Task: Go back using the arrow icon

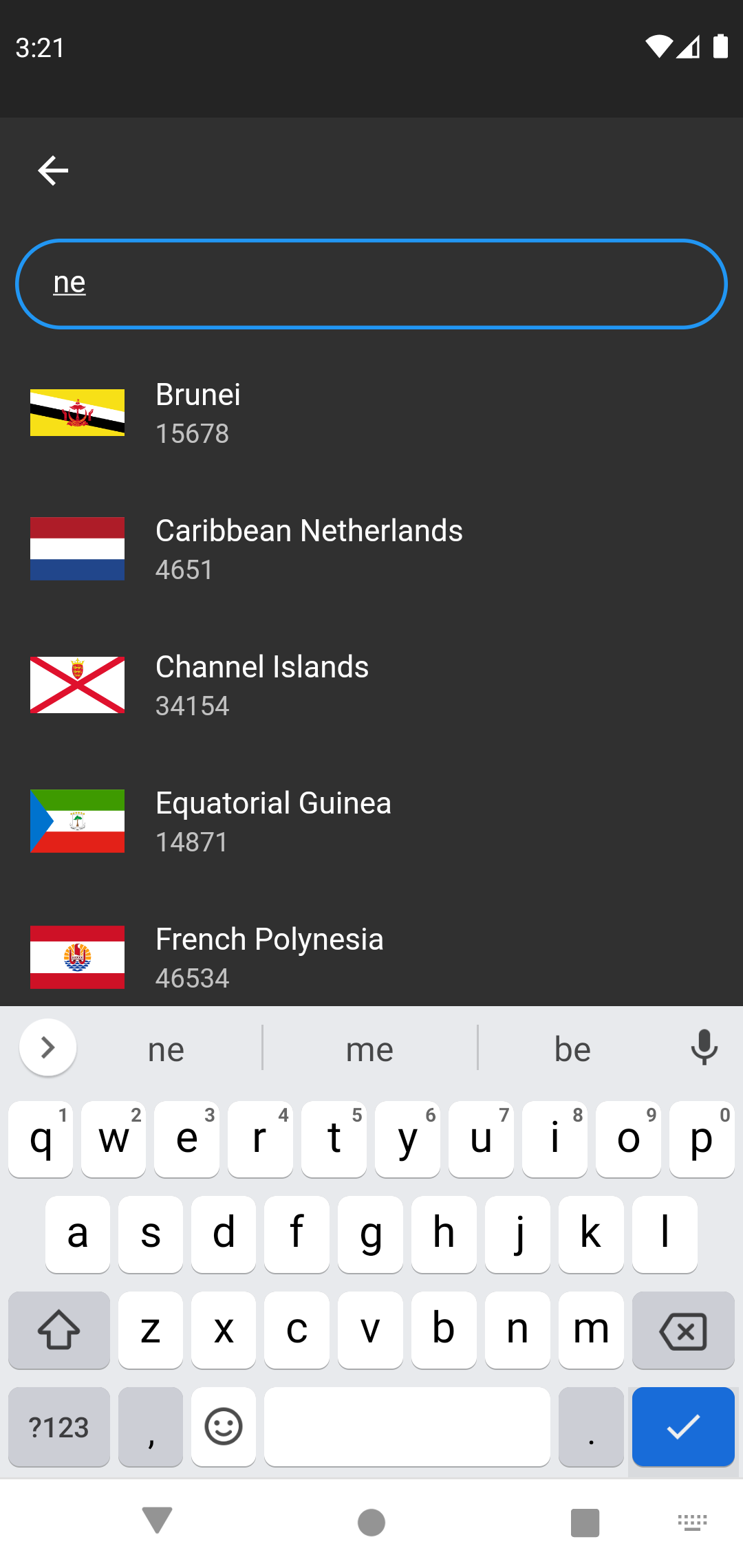Action: [53, 171]
